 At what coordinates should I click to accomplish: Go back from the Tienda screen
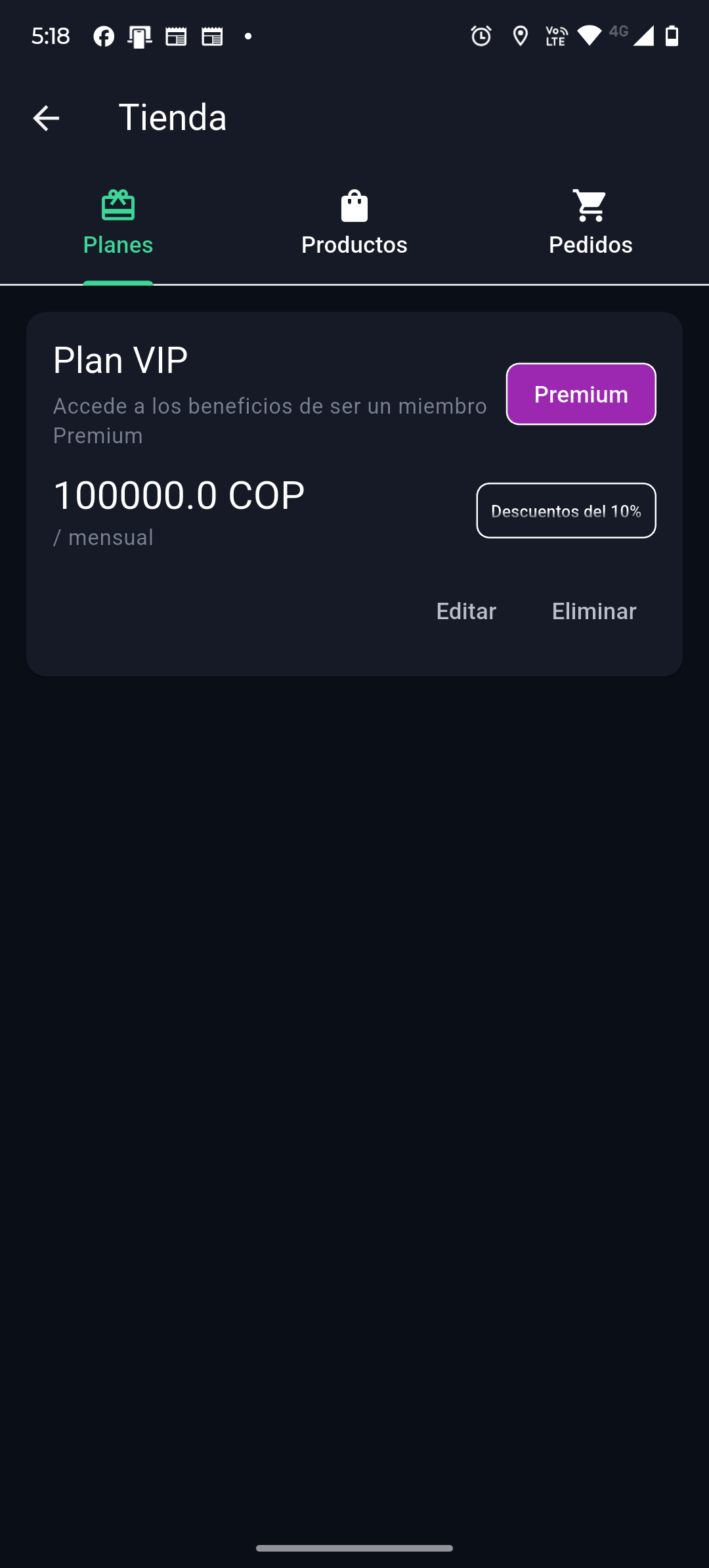(x=46, y=118)
